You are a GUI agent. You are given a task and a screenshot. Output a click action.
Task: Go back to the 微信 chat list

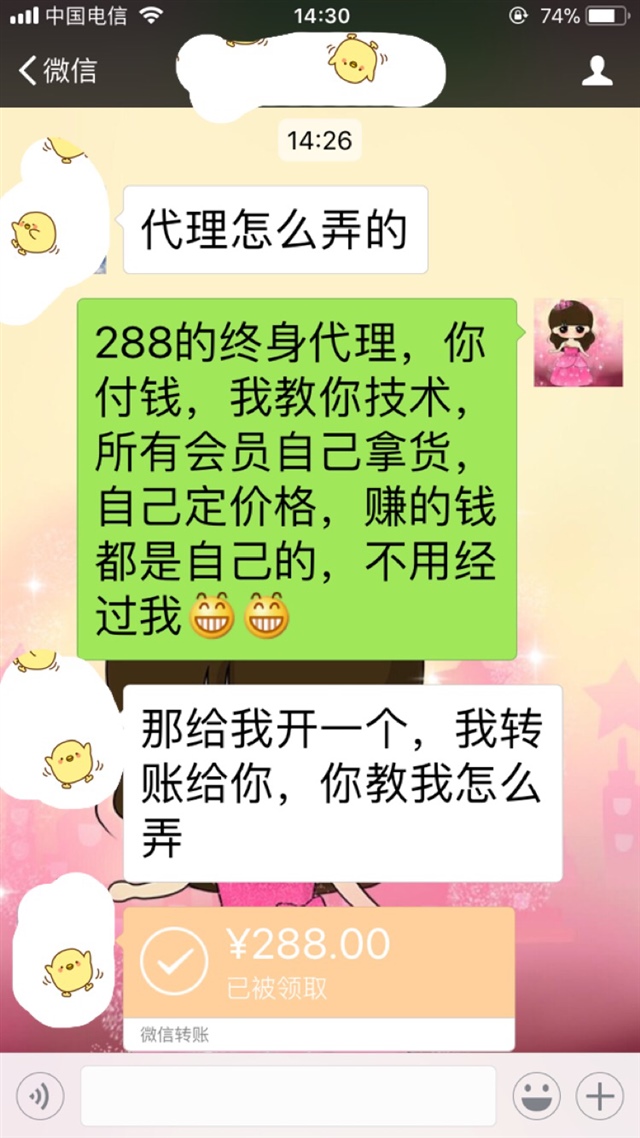[58, 71]
